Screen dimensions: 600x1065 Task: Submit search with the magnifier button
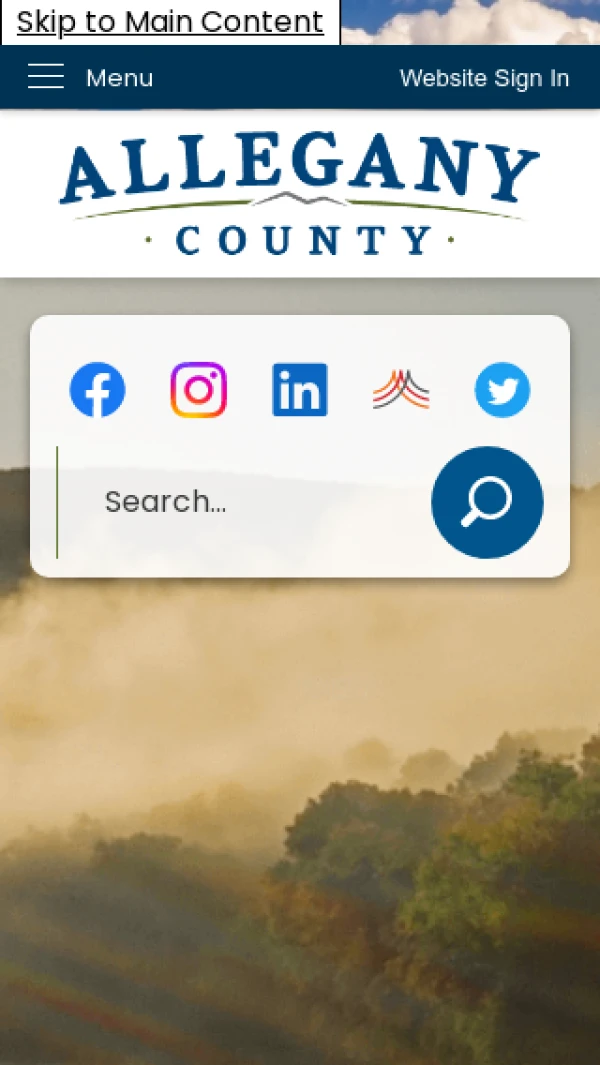point(487,502)
